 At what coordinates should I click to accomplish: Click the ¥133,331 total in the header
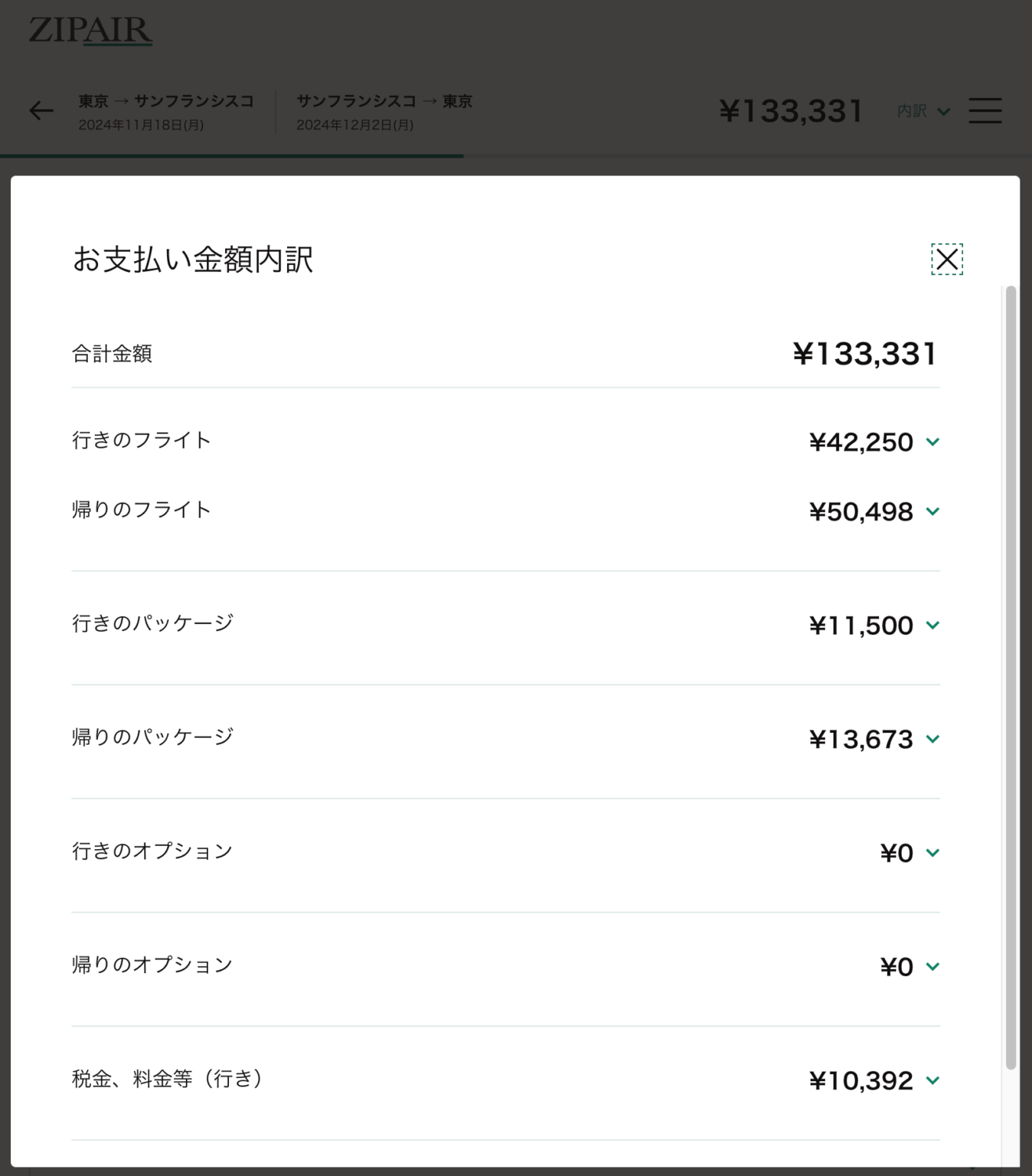(x=792, y=111)
